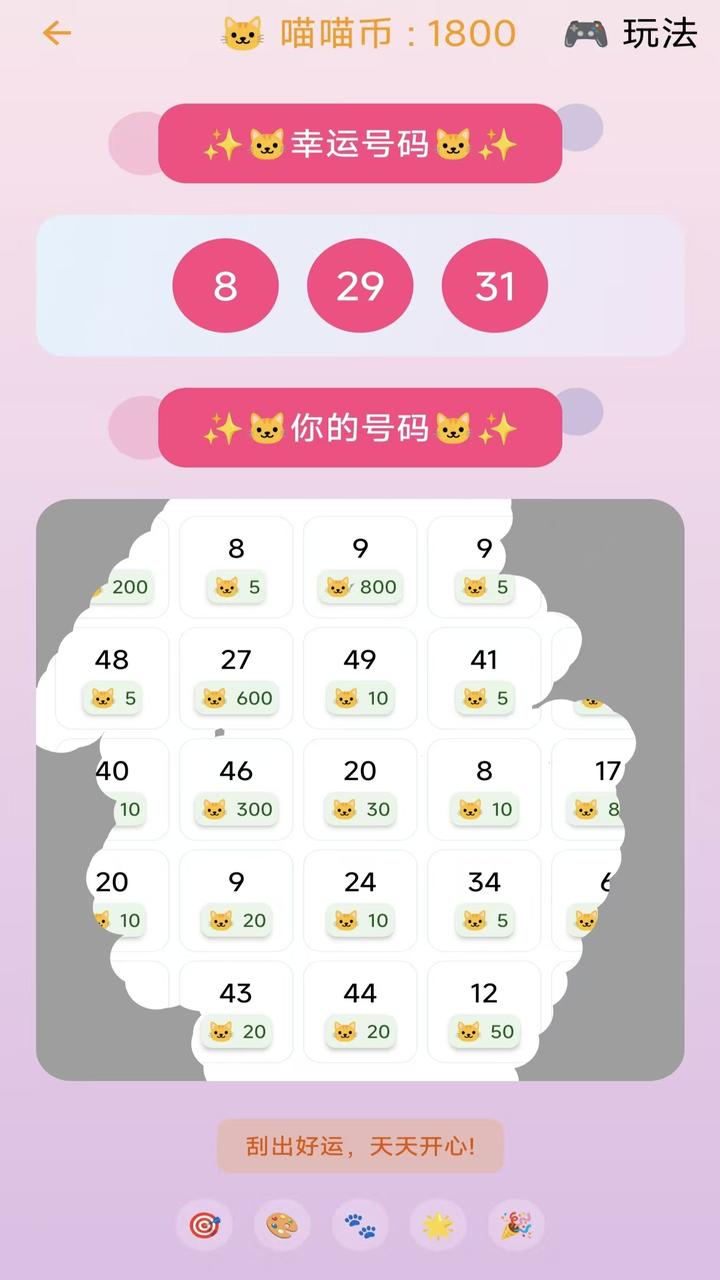Open the 玩法 game rules

631,33
